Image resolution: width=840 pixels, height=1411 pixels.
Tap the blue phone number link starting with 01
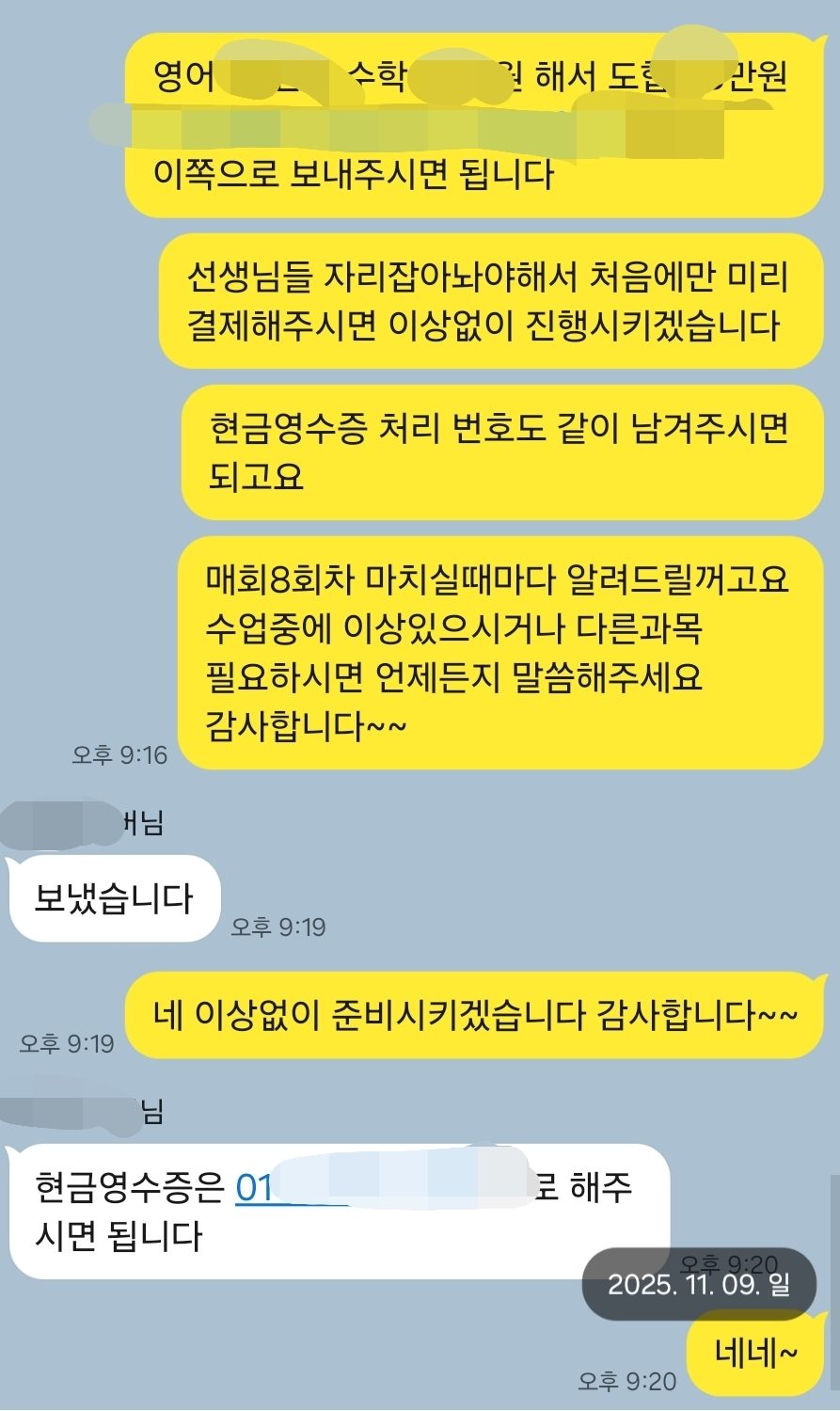(x=255, y=1189)
